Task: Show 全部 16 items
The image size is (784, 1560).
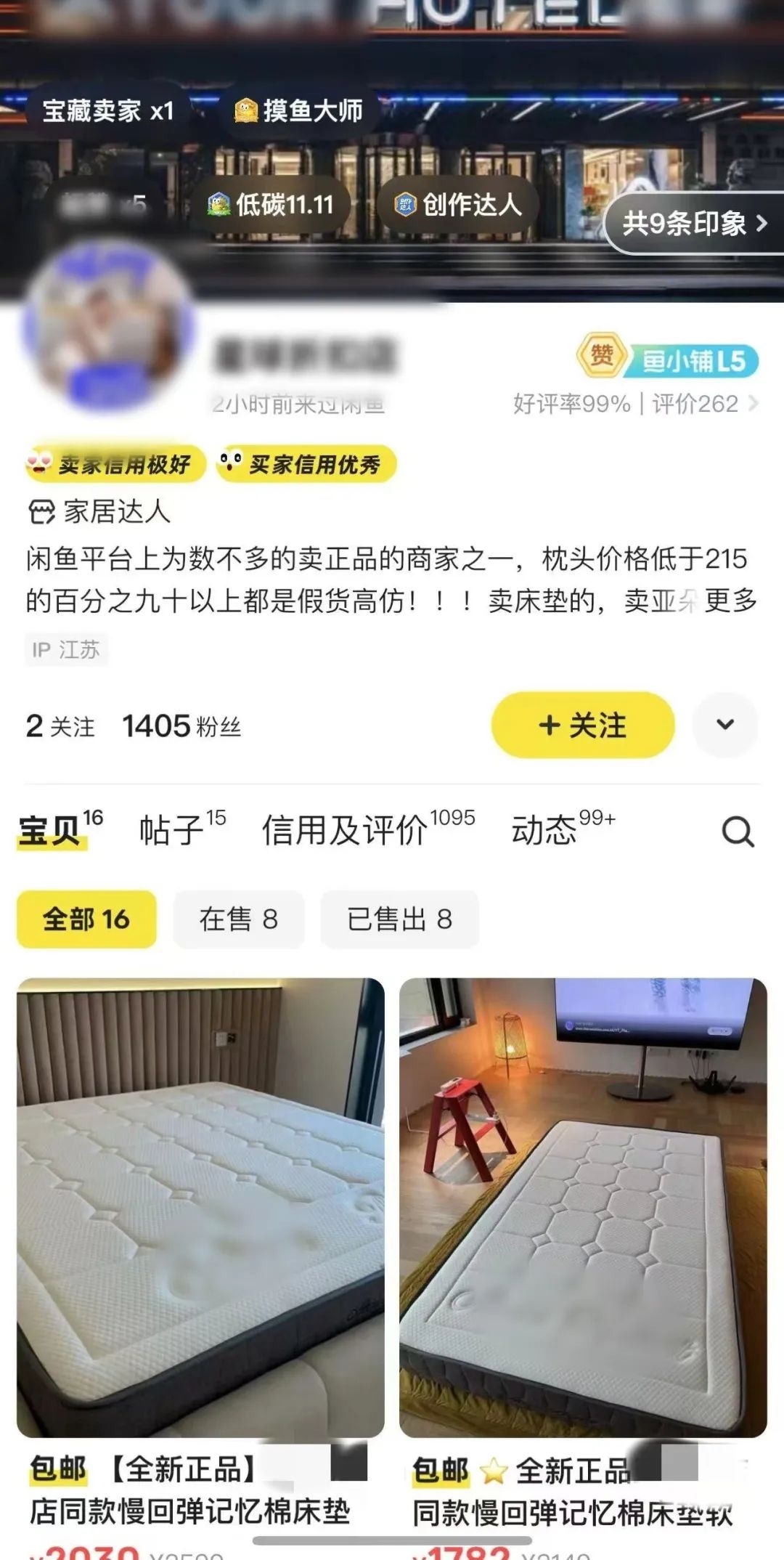Action: 86,919
